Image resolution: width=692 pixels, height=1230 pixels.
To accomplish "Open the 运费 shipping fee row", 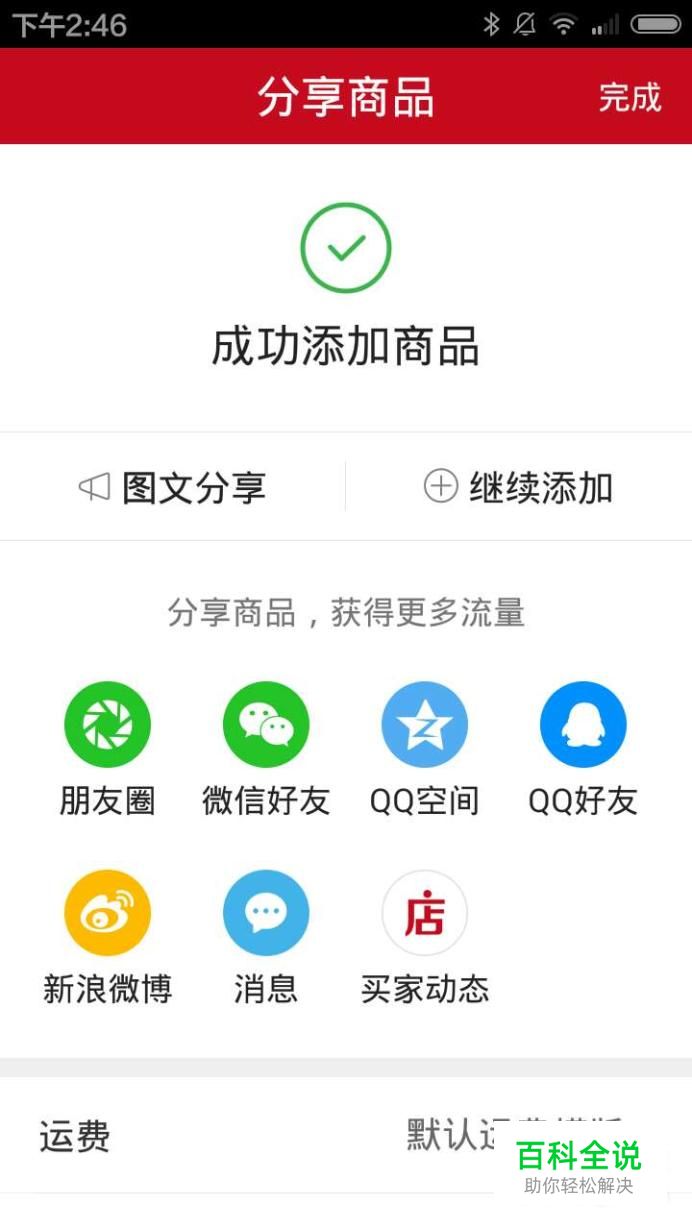I will coord(346,1136).
